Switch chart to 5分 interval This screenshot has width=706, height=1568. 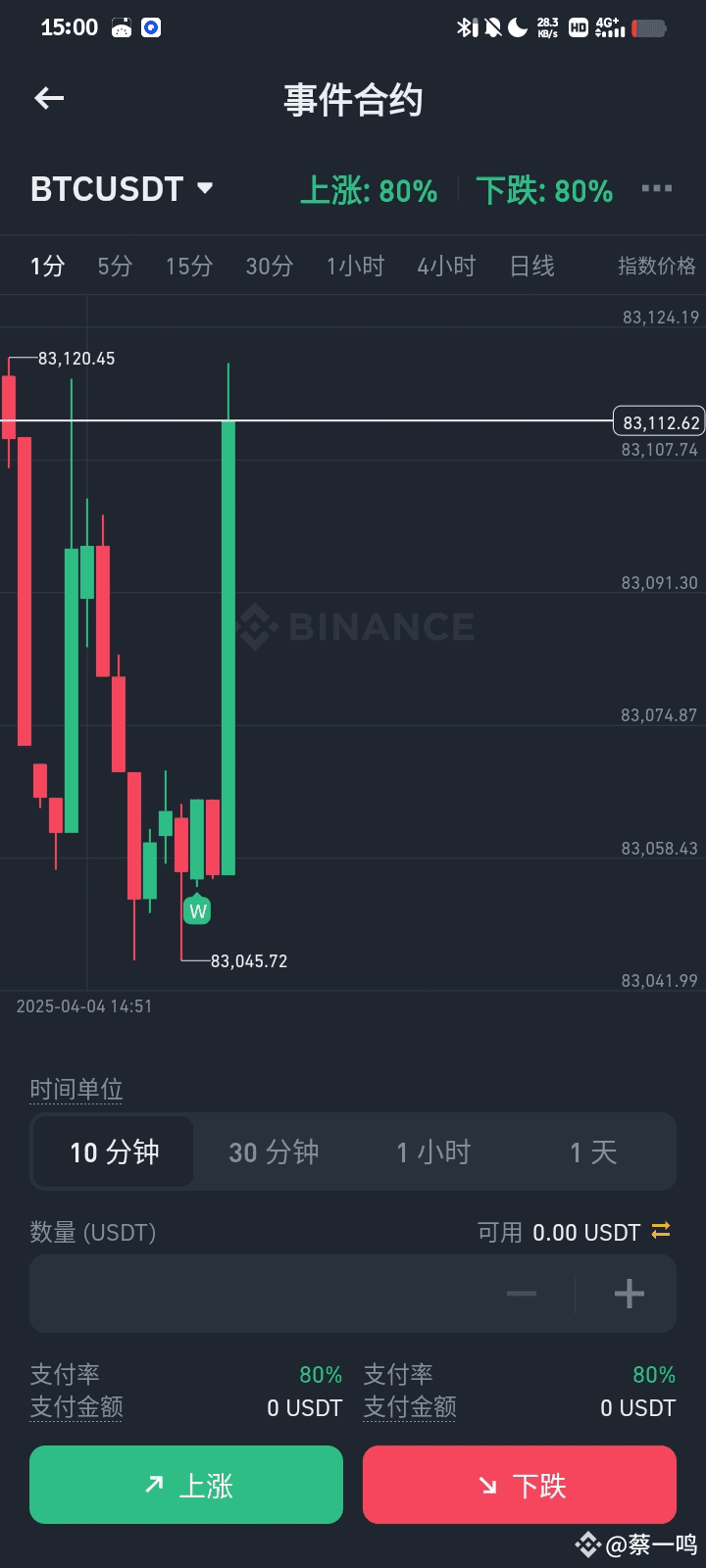coord(115,266)
